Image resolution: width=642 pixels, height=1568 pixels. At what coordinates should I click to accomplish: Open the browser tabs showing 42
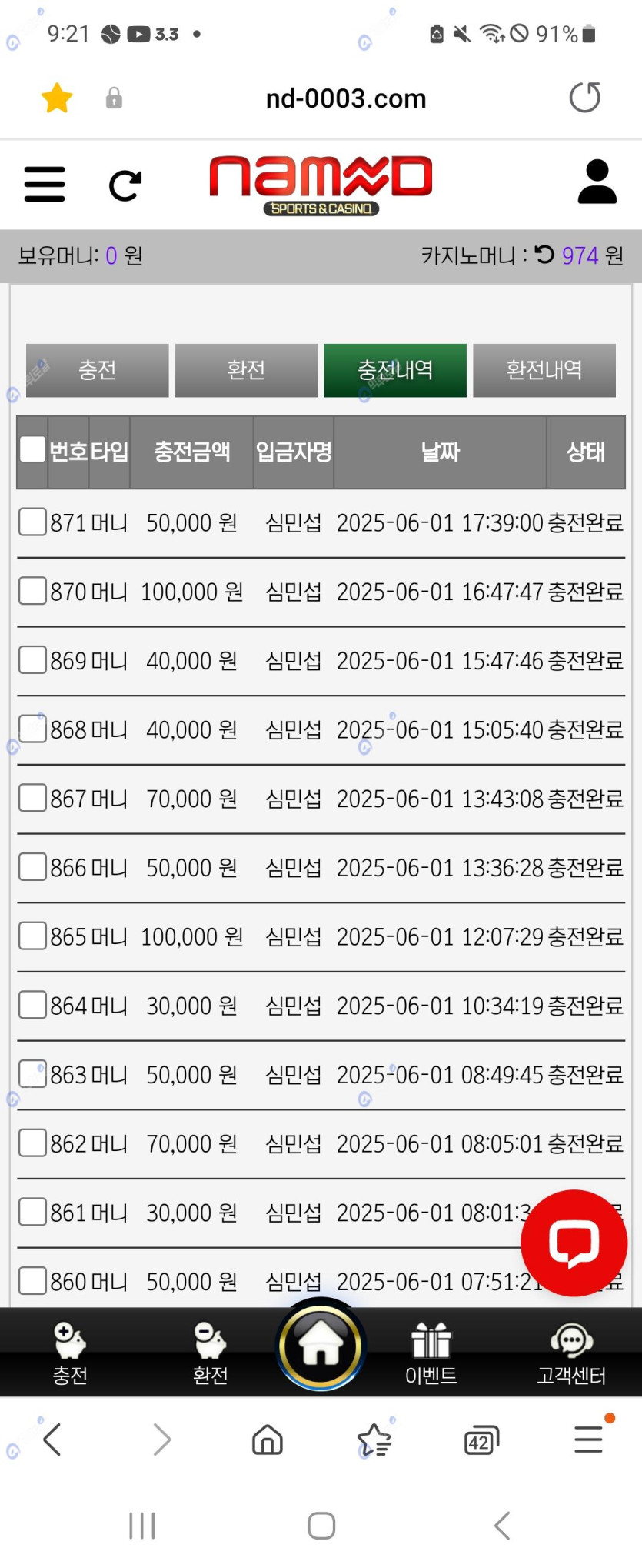tap(481, 1440)
